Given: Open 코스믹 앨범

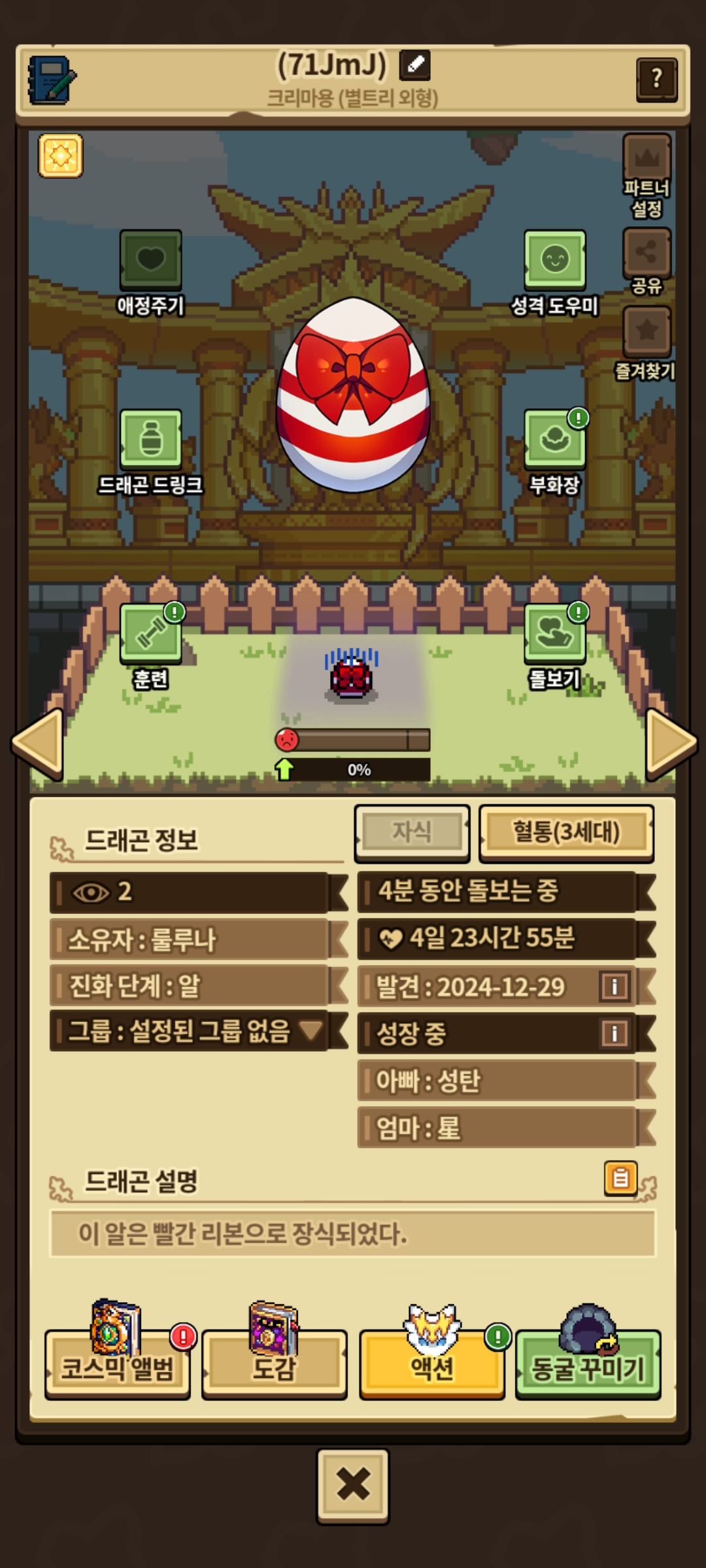Looking at the screenshot, I should pyautogui.click(x=118, y=1367).
